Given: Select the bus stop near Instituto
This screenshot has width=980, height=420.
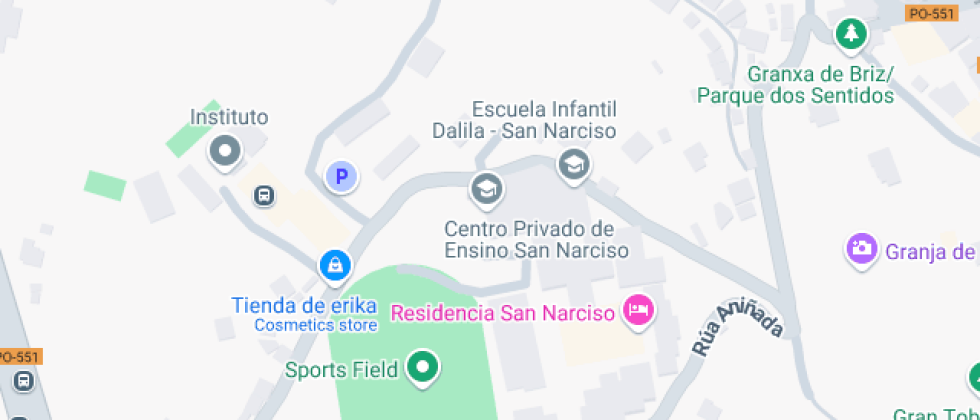Looking at the screenshot, I should coord(264,195).
